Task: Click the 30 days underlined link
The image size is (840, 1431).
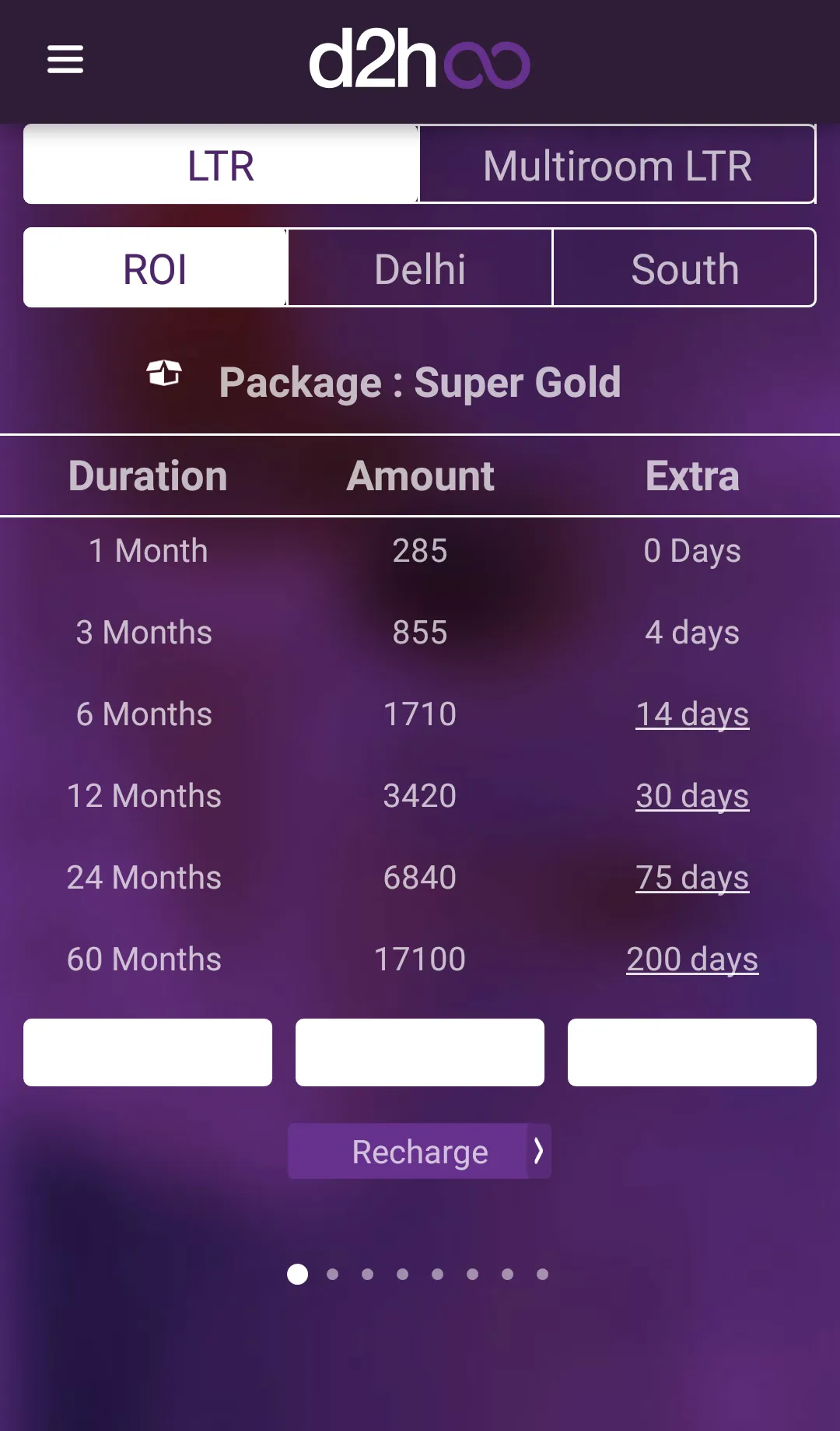Action: coord(692,796)
